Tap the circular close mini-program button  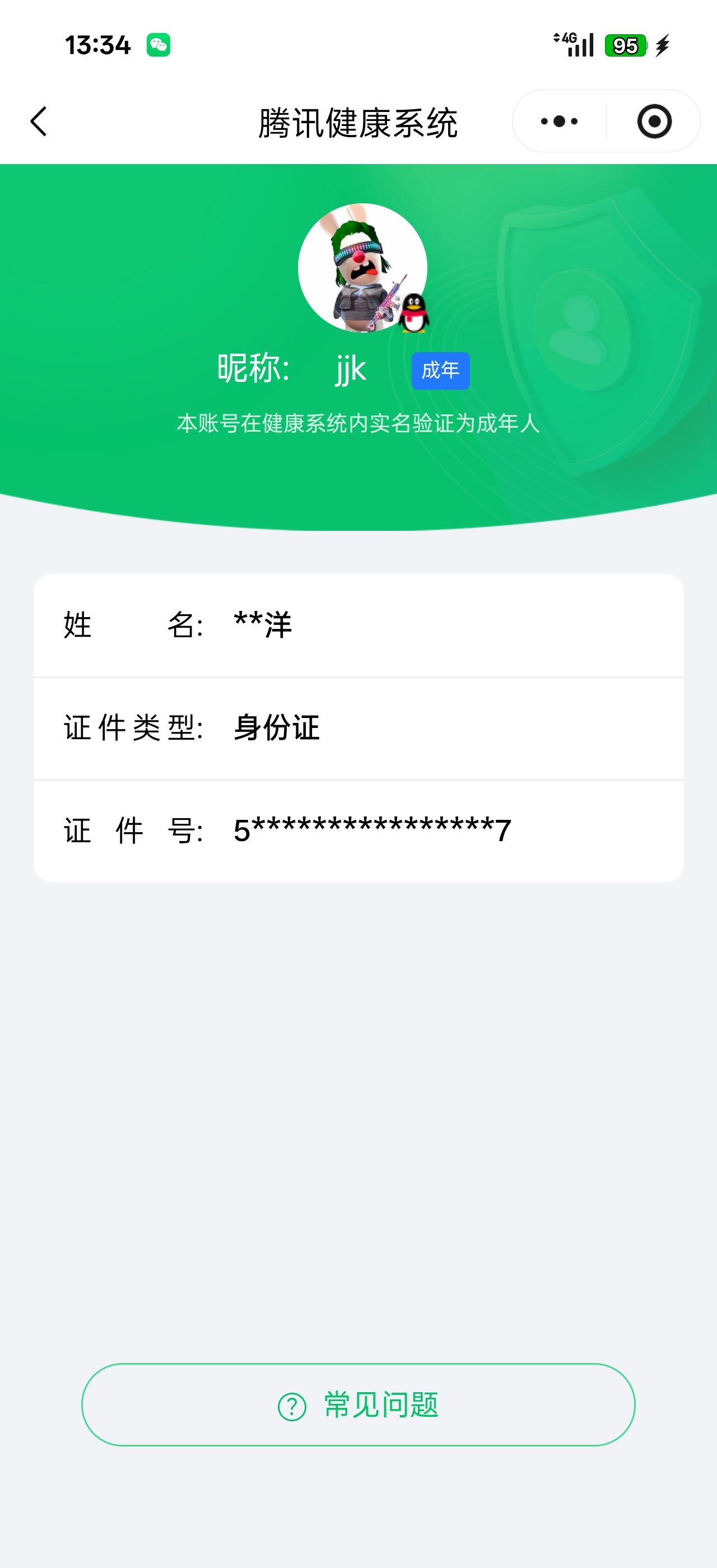[654, 120]
